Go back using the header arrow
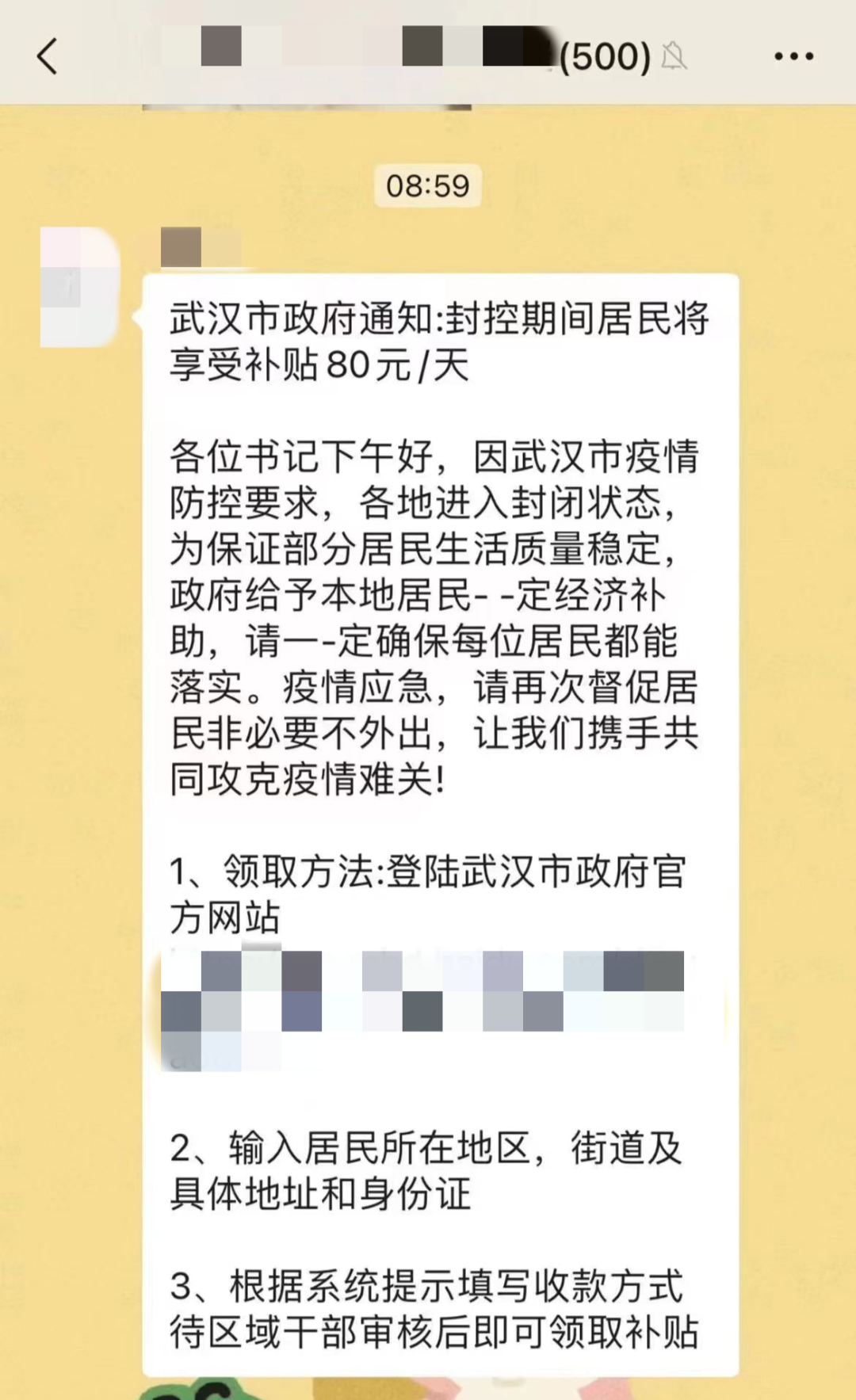 coord(48,56)
